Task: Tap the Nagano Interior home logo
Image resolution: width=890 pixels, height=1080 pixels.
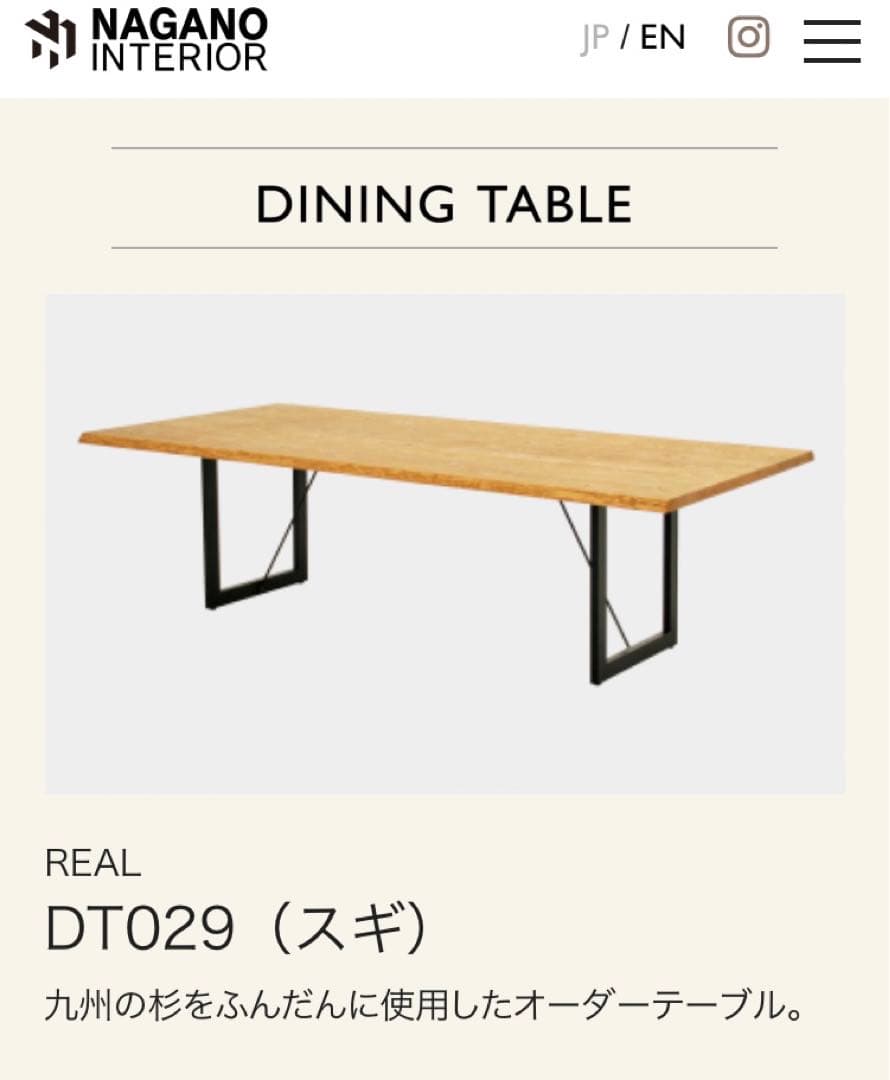Action: [147, 40]
